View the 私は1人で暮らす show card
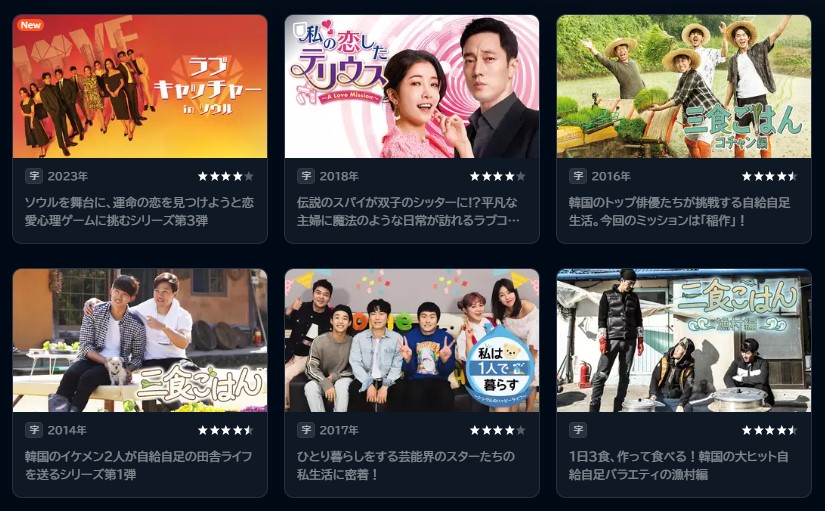825x511 pixels. (411, 340)
